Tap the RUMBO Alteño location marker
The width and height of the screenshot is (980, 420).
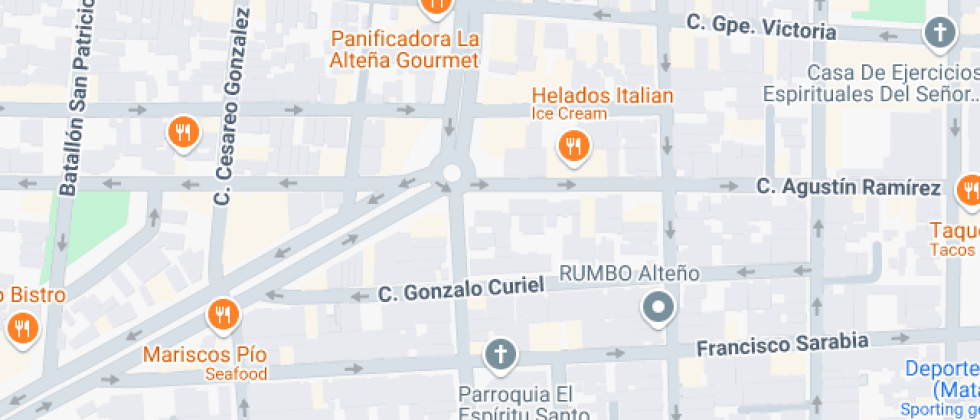click(x=658, y=308)
